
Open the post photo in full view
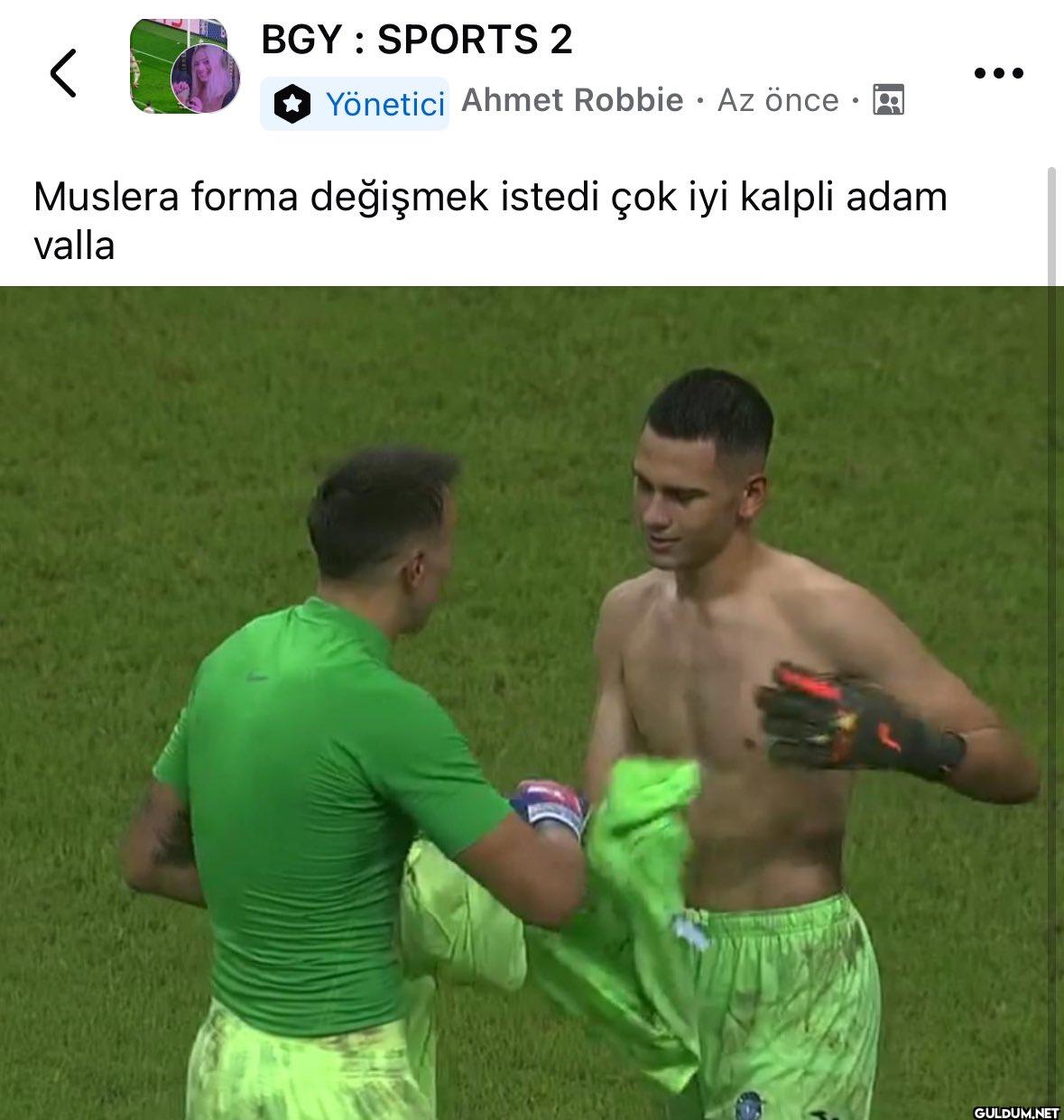[532, 702]
